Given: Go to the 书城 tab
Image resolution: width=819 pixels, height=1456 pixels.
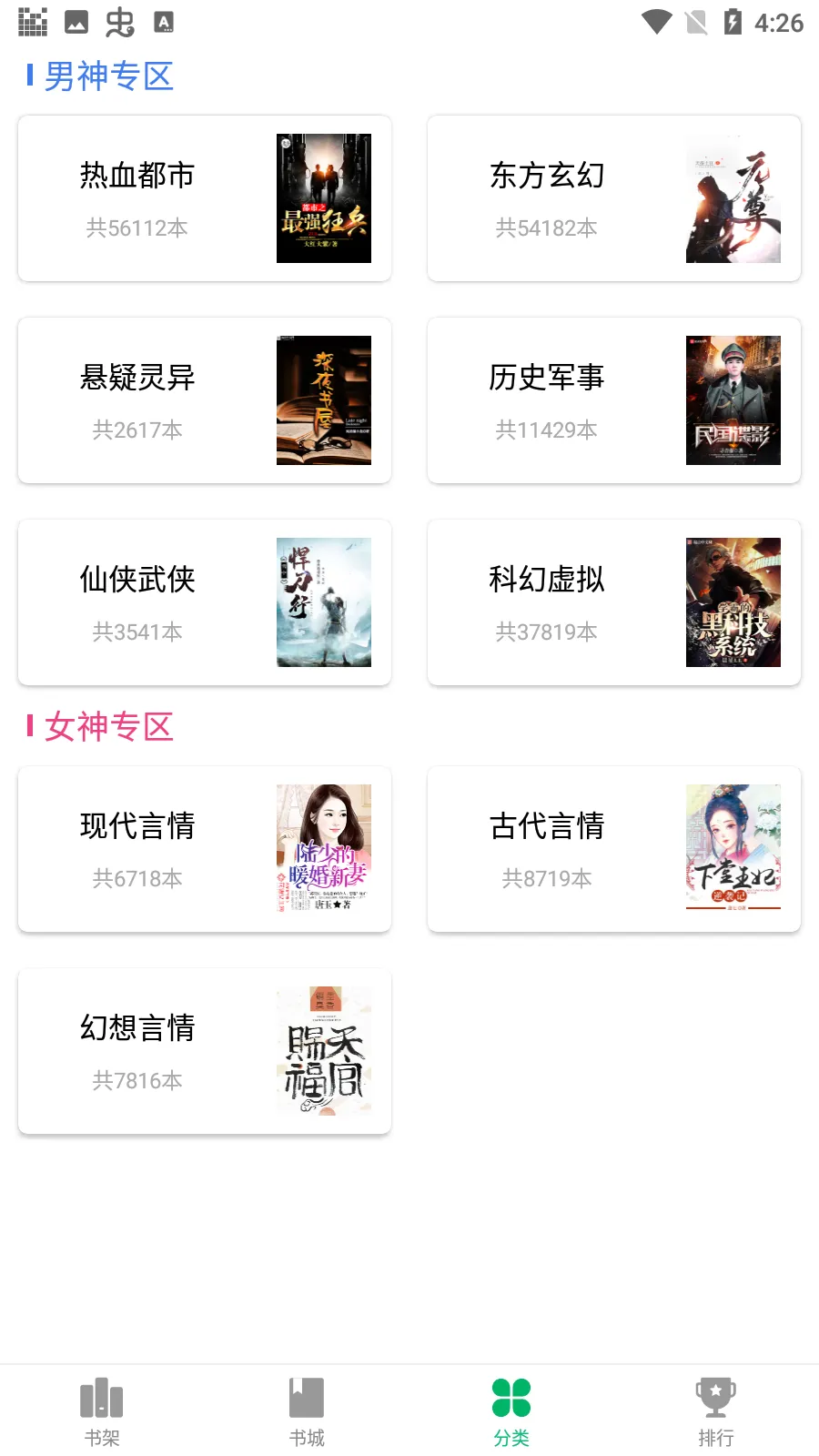Looking at the screenshot, I should coord(307,1410).
